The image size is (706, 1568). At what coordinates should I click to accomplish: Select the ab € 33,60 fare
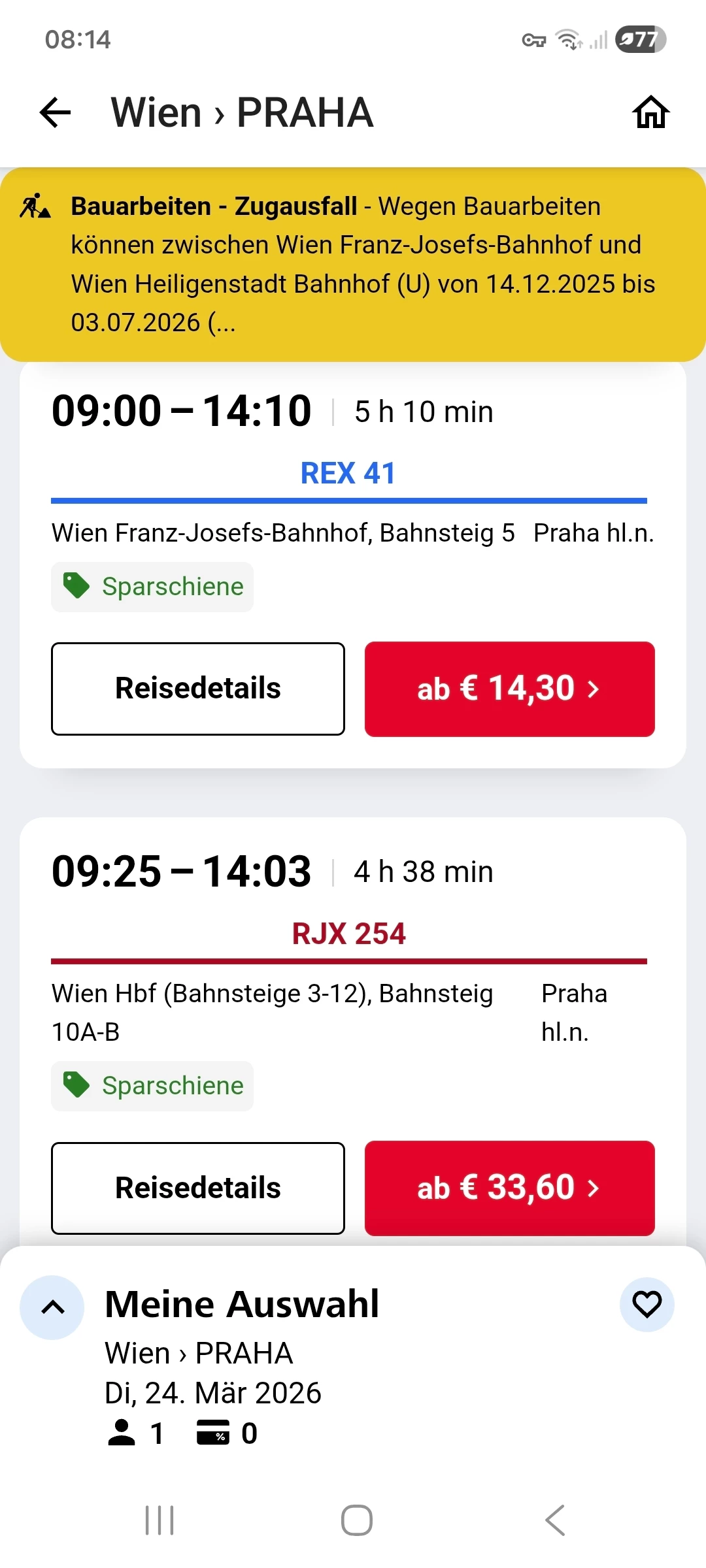point(509,1188)
